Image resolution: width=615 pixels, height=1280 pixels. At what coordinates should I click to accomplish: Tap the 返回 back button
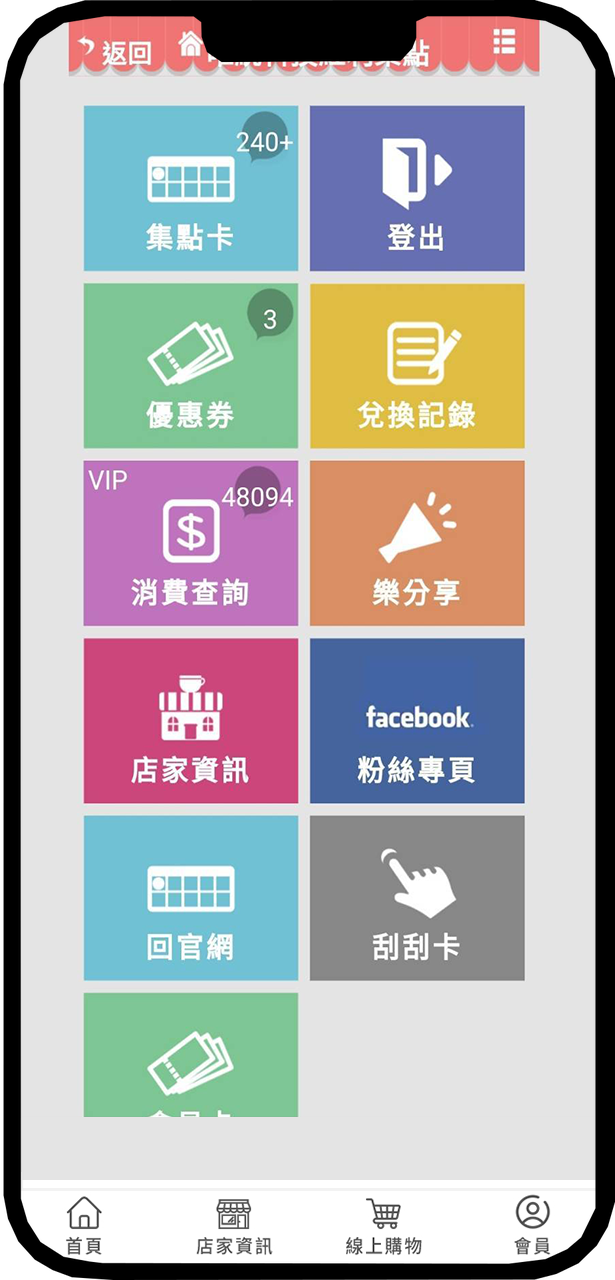coord(114,50)
